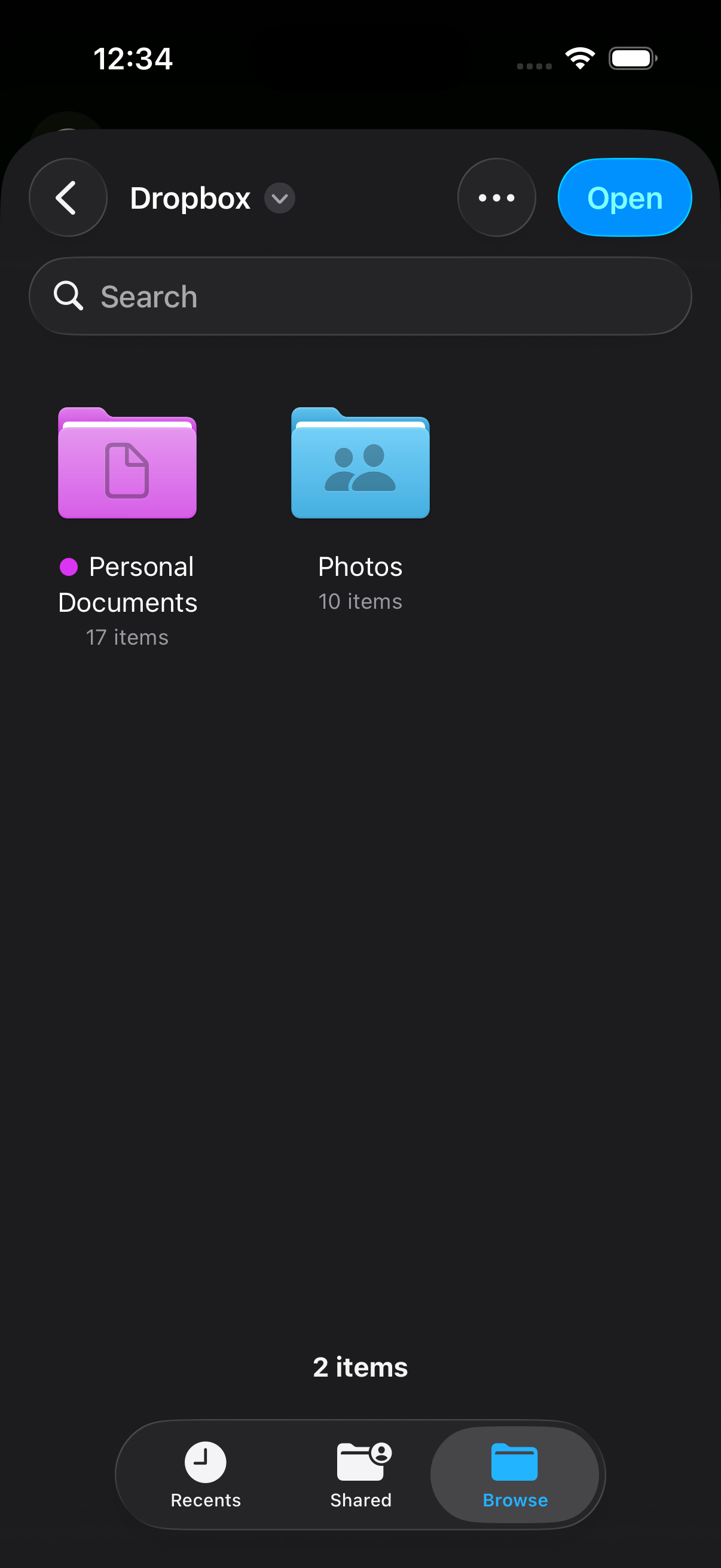Tap the blue Open button
Screen dimensions: 721x1568
[624, 197]
